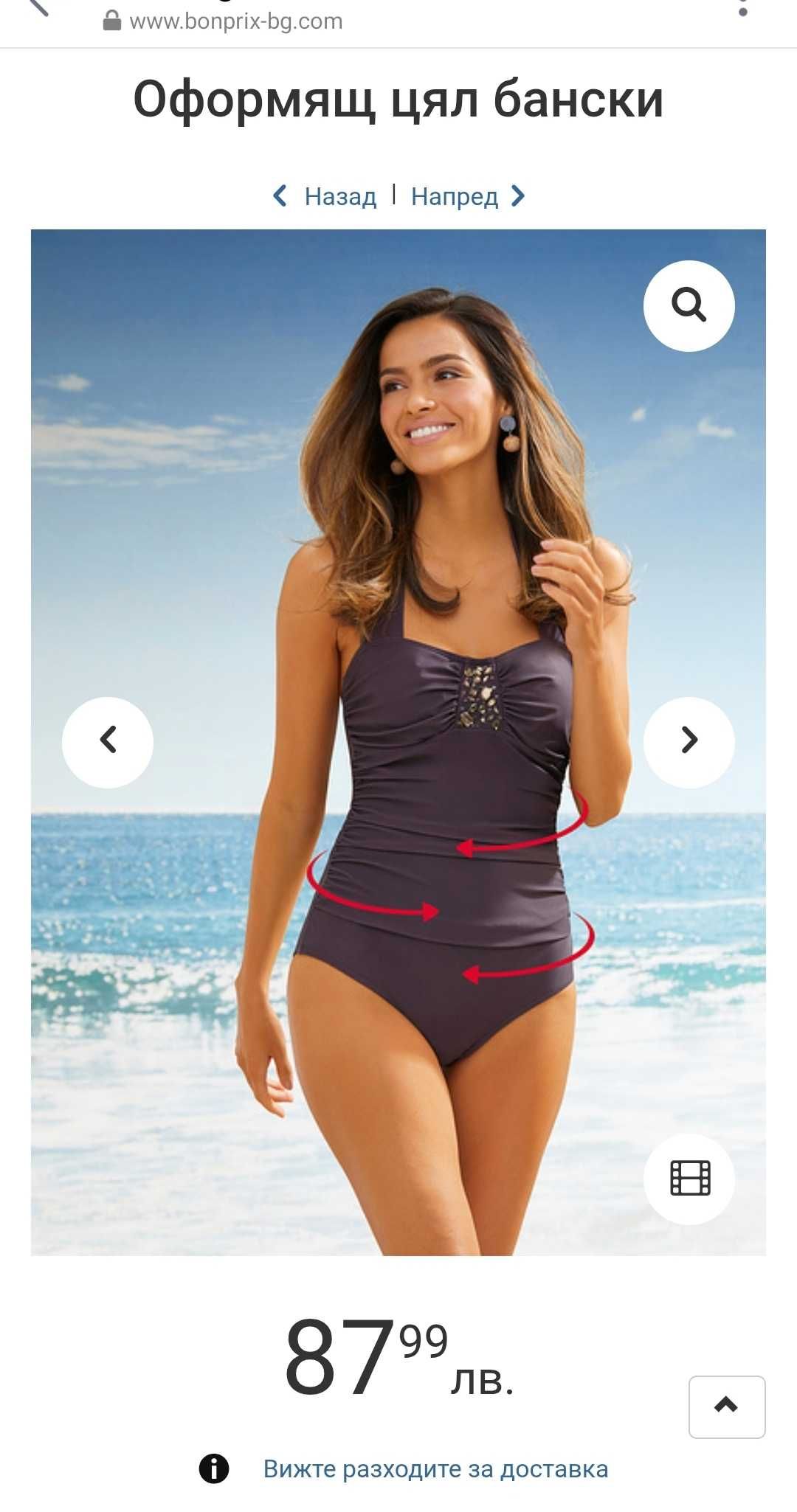This screenshot has width=797, height=1512.
Task: Go to previous product via Назад
Action: click(325, 197)
